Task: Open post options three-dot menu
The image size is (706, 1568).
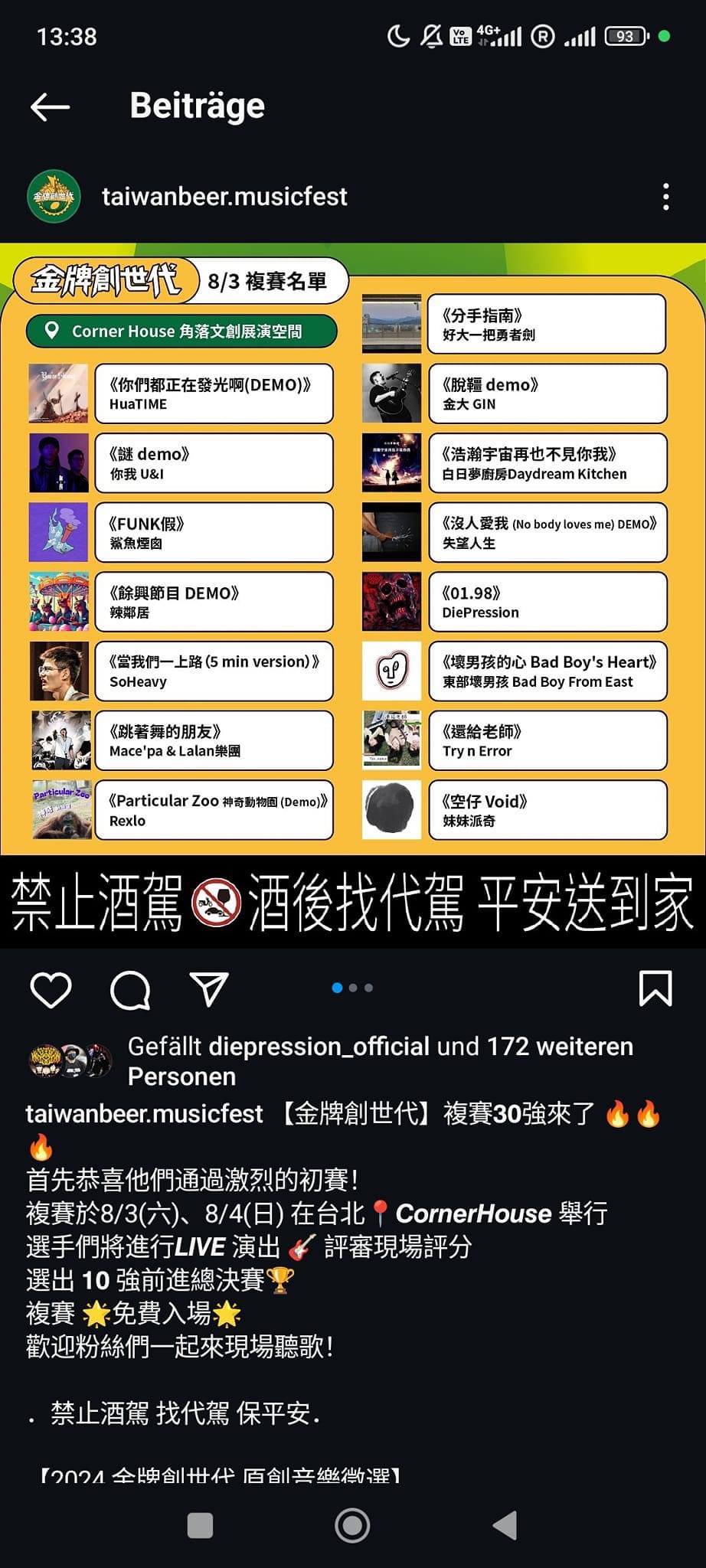Action: pos(665,197)
